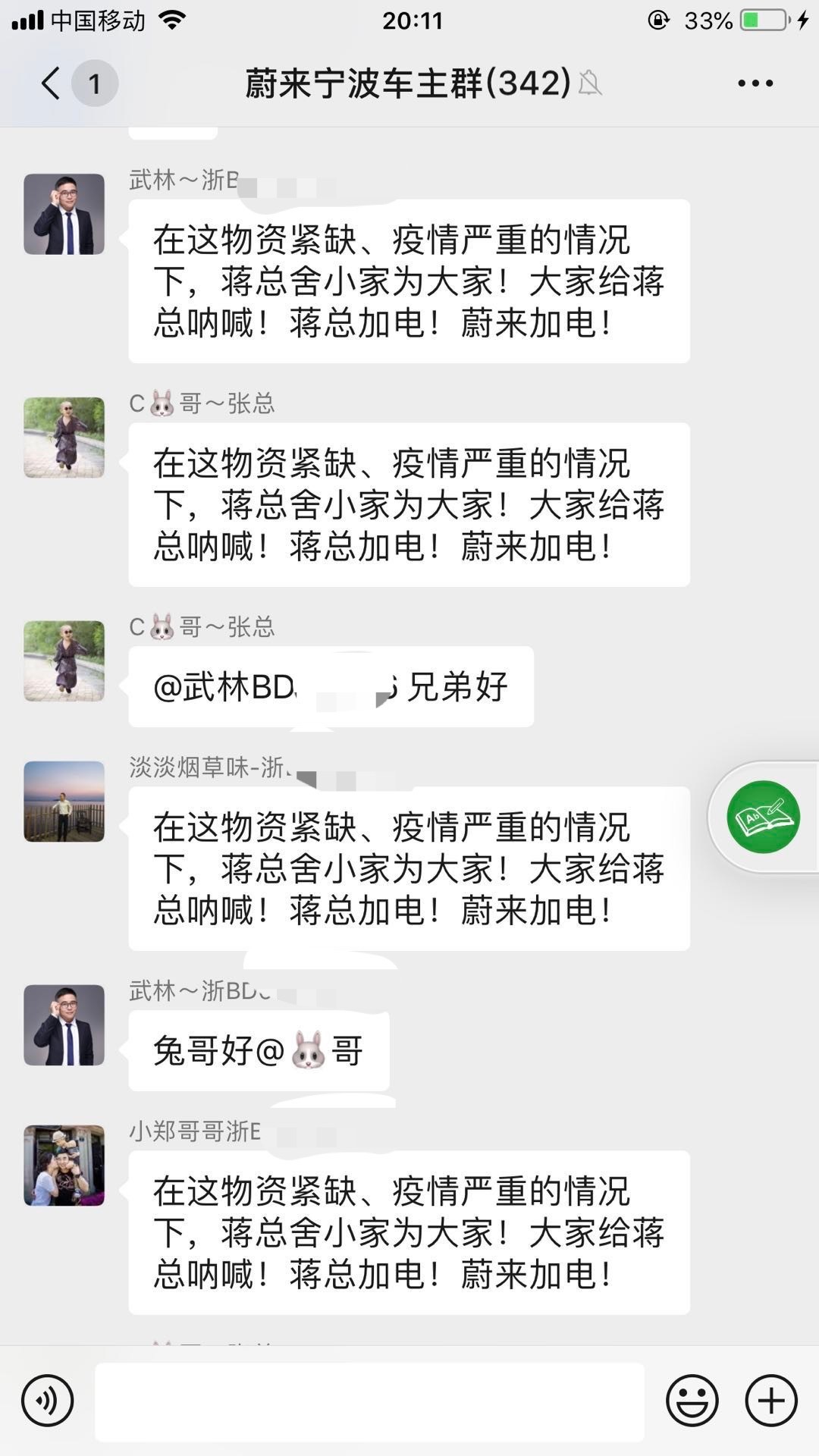
Task: Open C哥~张总's avatar beside 兄弟好 message
Action: tap(64, 661)
